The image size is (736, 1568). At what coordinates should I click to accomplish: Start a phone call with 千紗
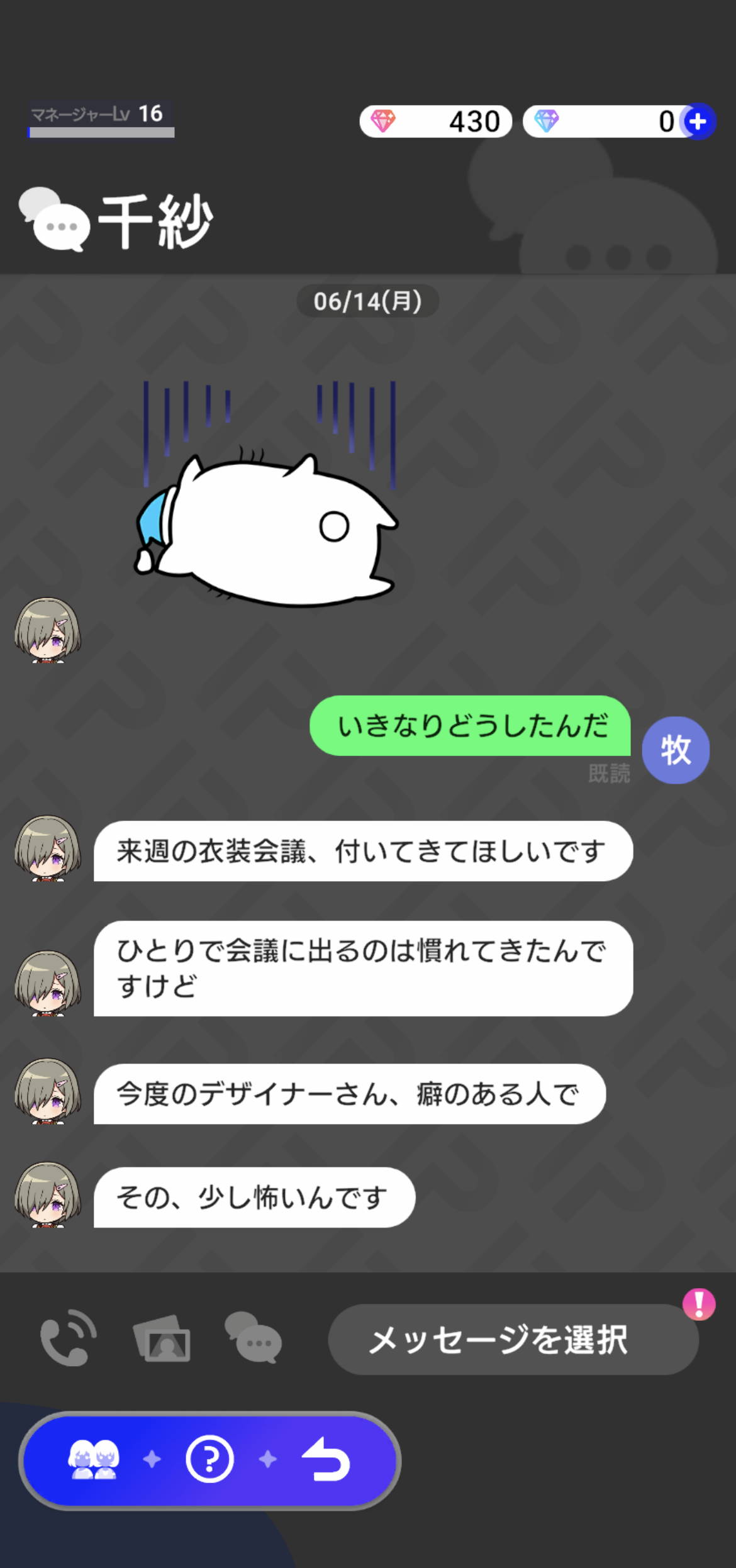pyautogui.click(x=68, y=1338)
